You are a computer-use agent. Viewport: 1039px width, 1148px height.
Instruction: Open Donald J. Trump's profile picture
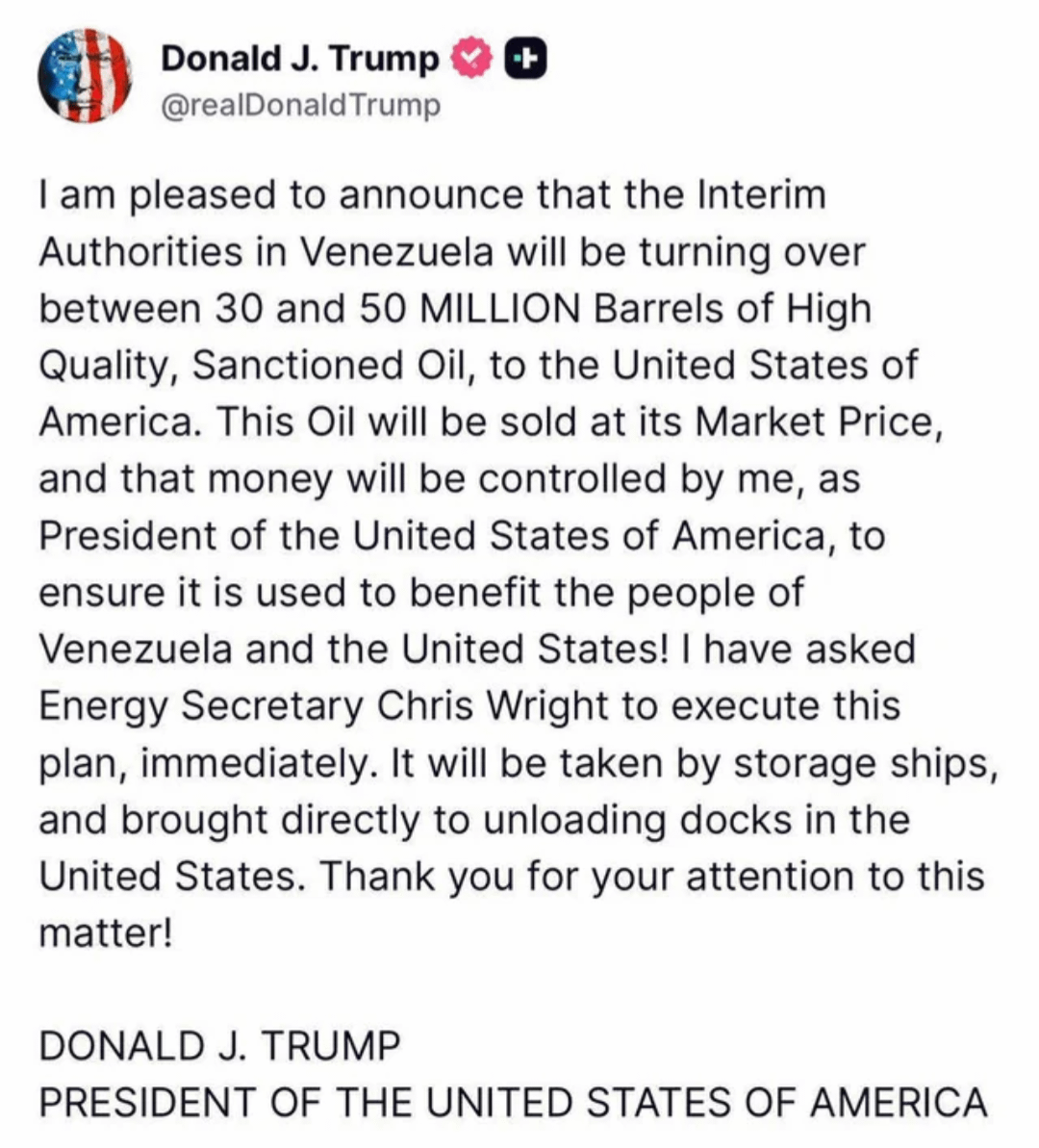pos(85,76)
